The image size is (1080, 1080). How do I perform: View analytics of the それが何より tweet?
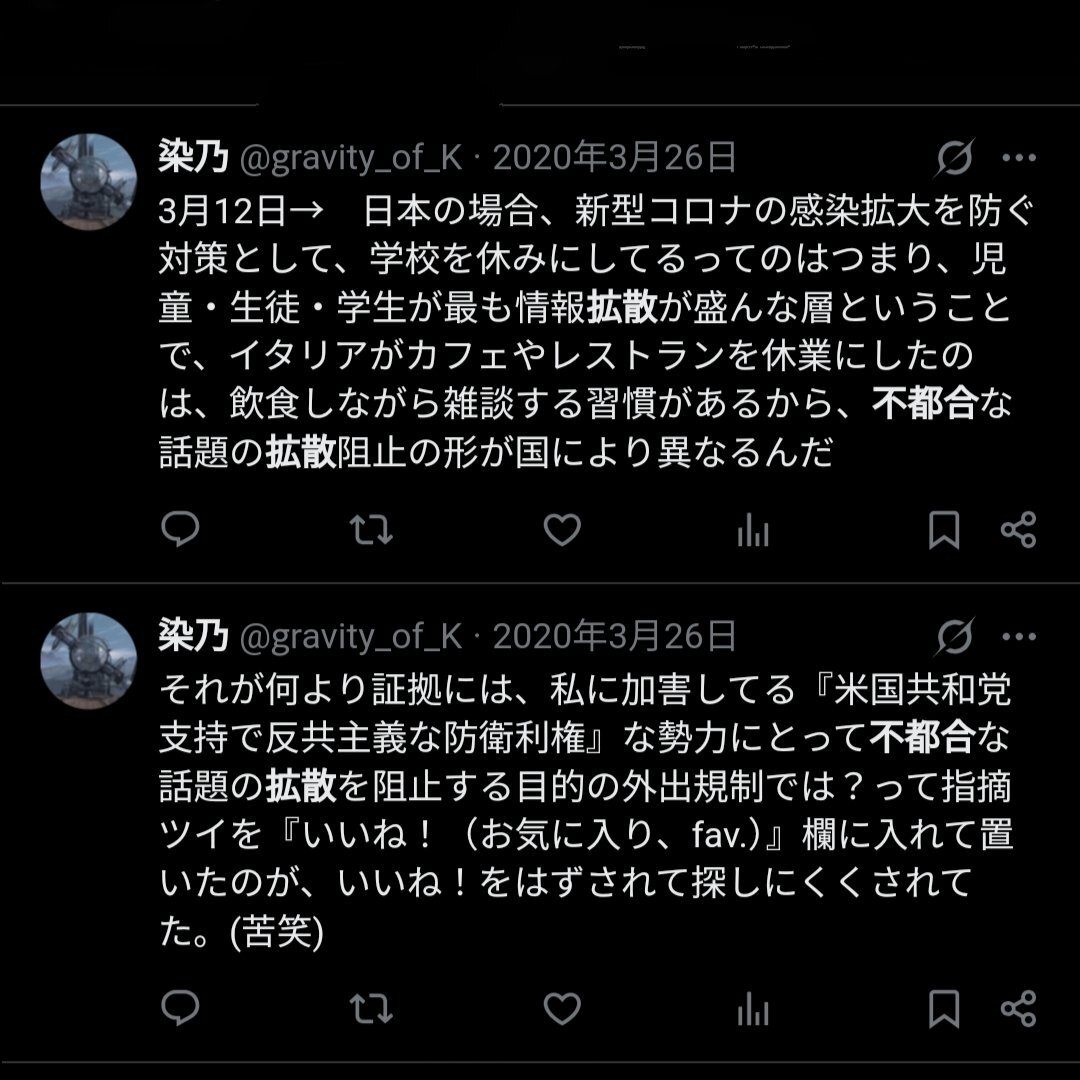tap(753, 1010)
